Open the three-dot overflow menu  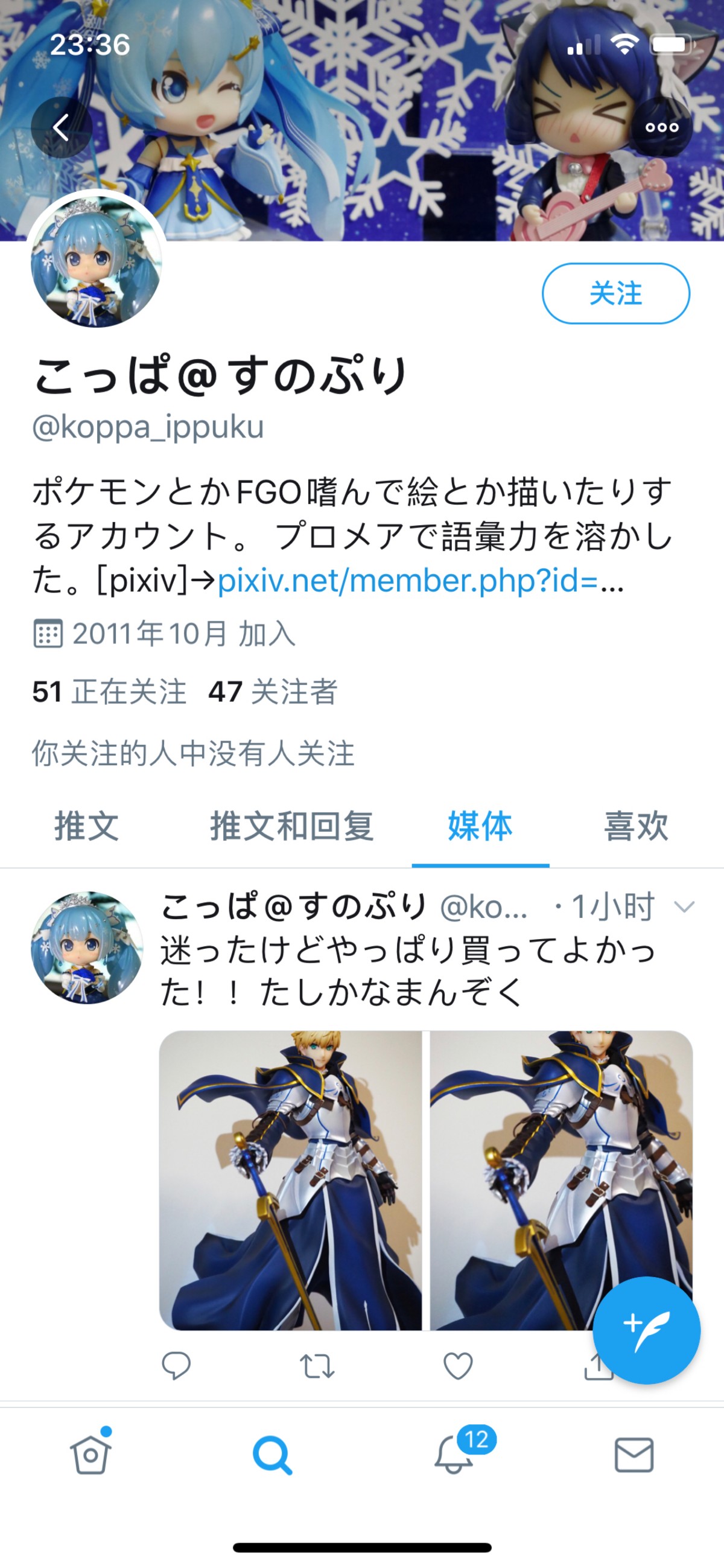(661, 128)
